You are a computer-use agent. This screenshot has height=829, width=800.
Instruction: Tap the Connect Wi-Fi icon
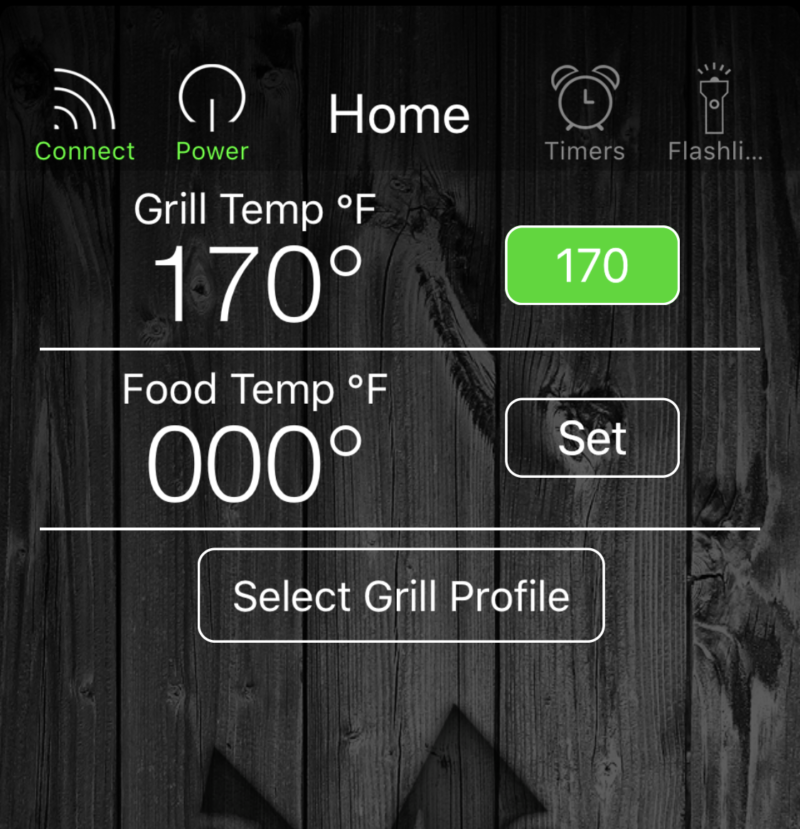[84, 115]
